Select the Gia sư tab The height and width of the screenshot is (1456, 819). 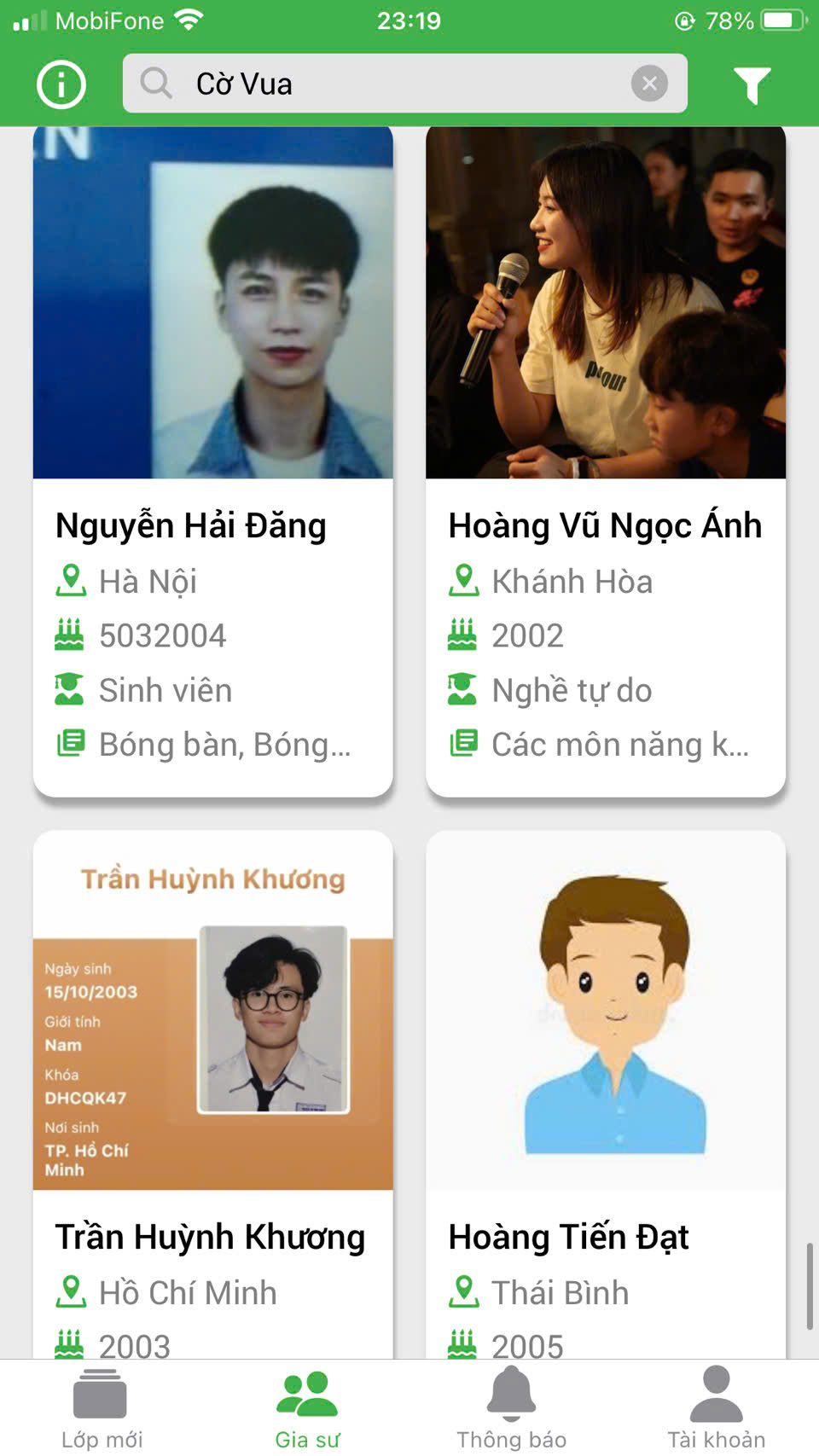click(307, 1407)
